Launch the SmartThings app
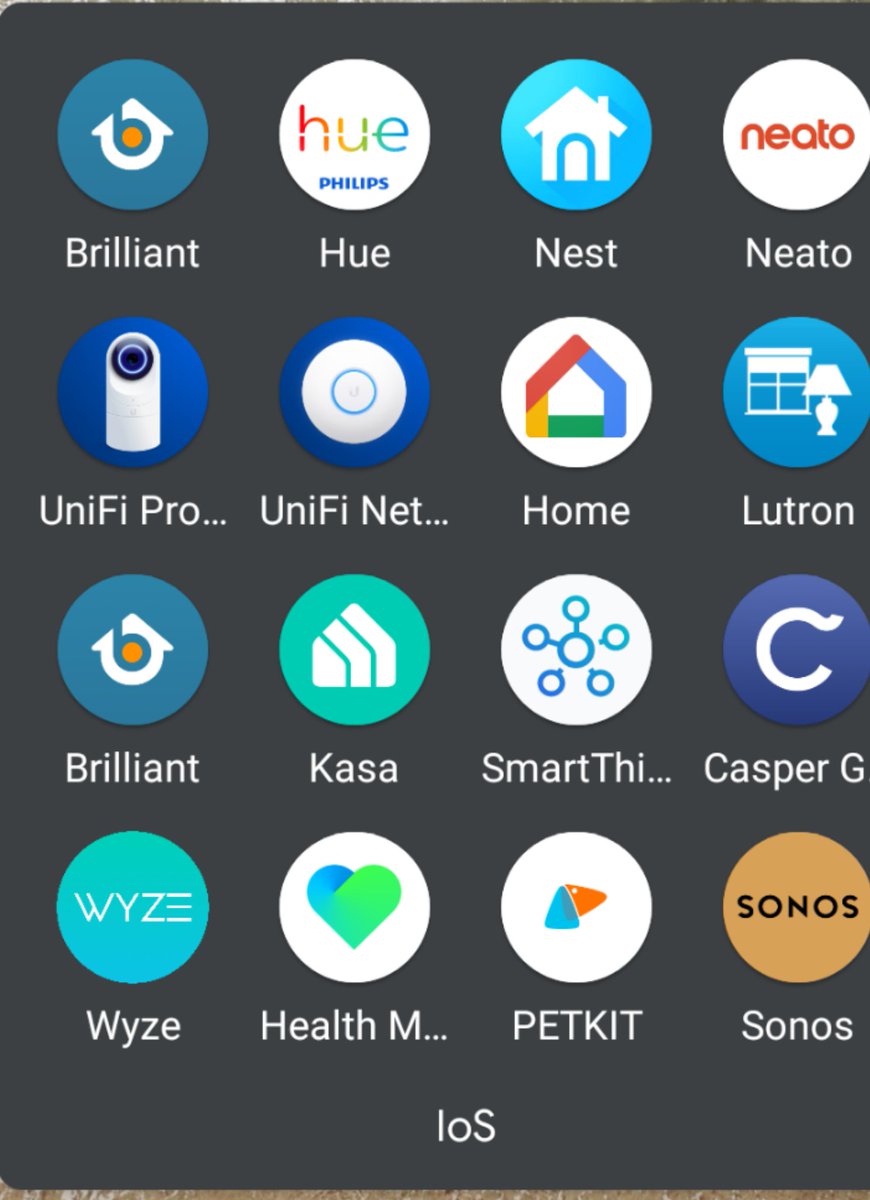Image resolution: width=870 pixels, height=1200 pixels. pyautogui.click(x=576, y=650)
